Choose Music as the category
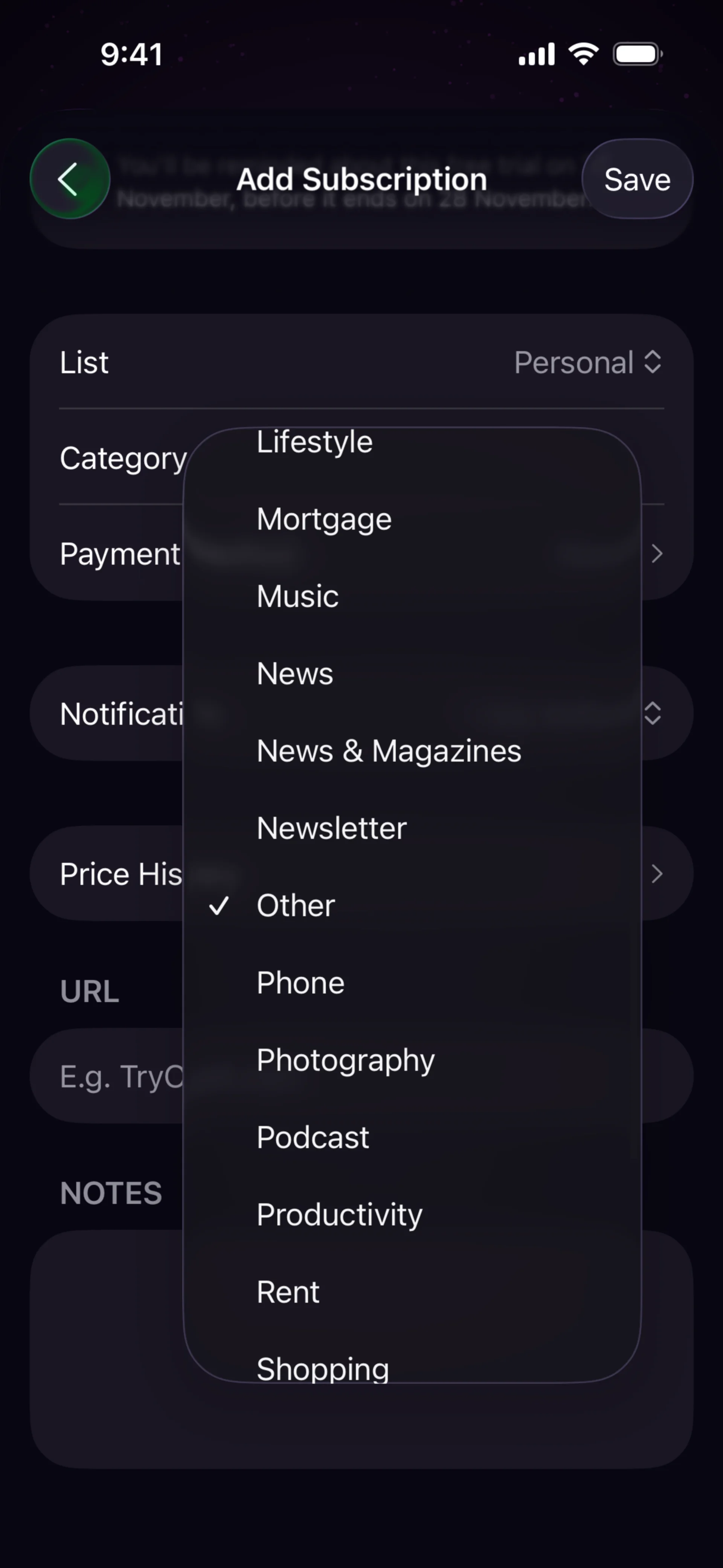723x1568 pixels. pos(297,596)
